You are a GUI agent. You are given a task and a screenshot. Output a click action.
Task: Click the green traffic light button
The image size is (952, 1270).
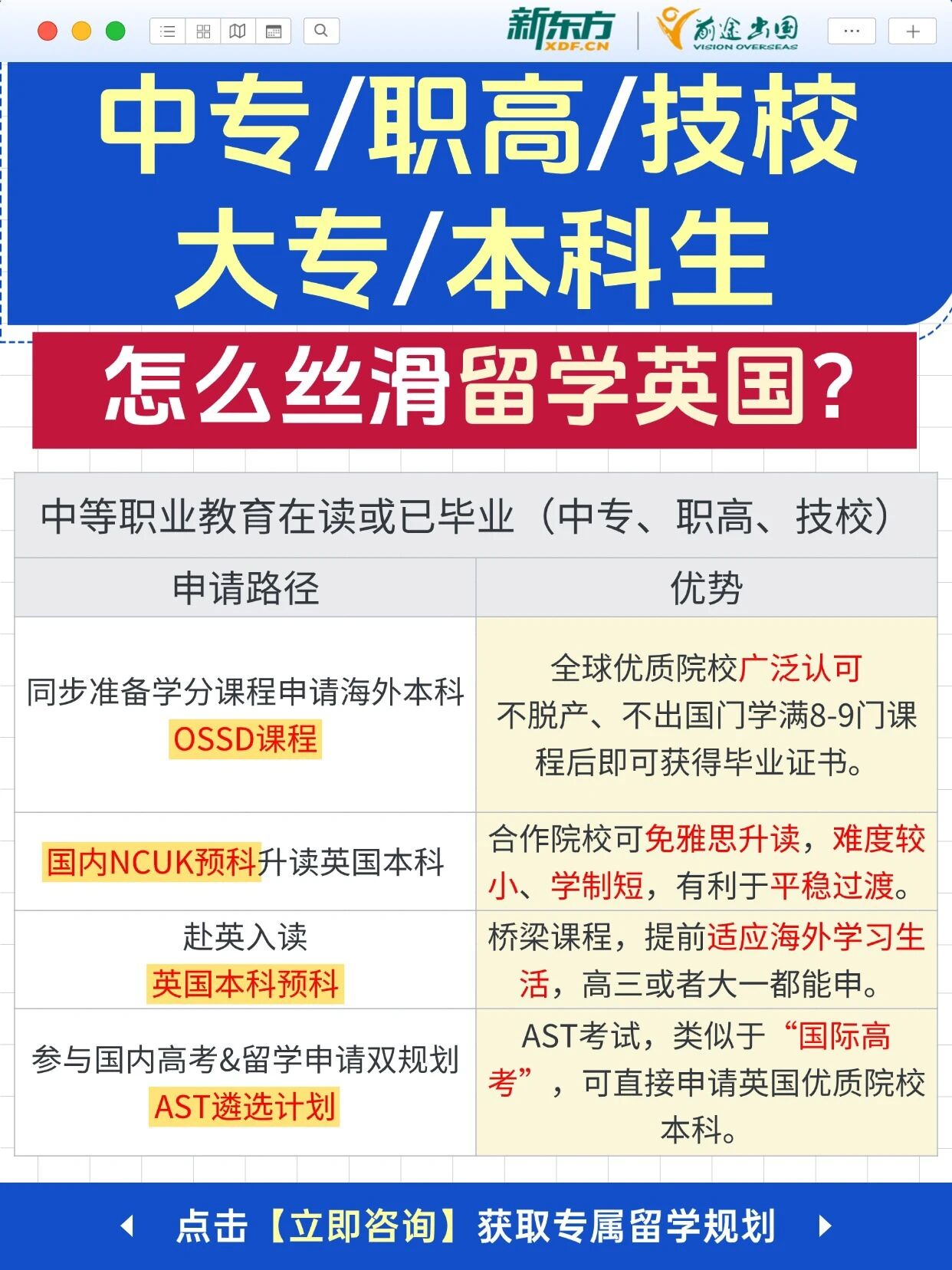tap(115, 31)
